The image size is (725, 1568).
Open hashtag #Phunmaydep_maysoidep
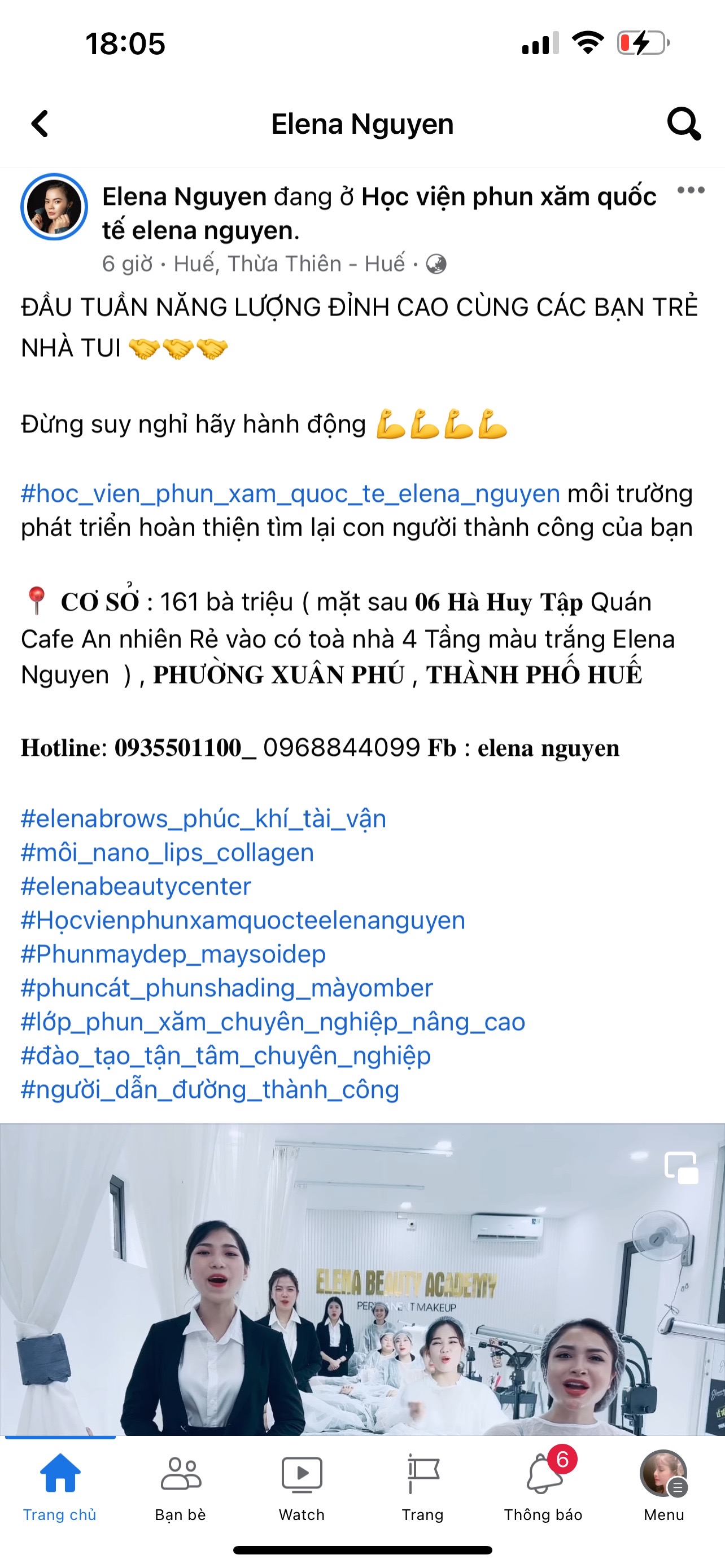173,954
